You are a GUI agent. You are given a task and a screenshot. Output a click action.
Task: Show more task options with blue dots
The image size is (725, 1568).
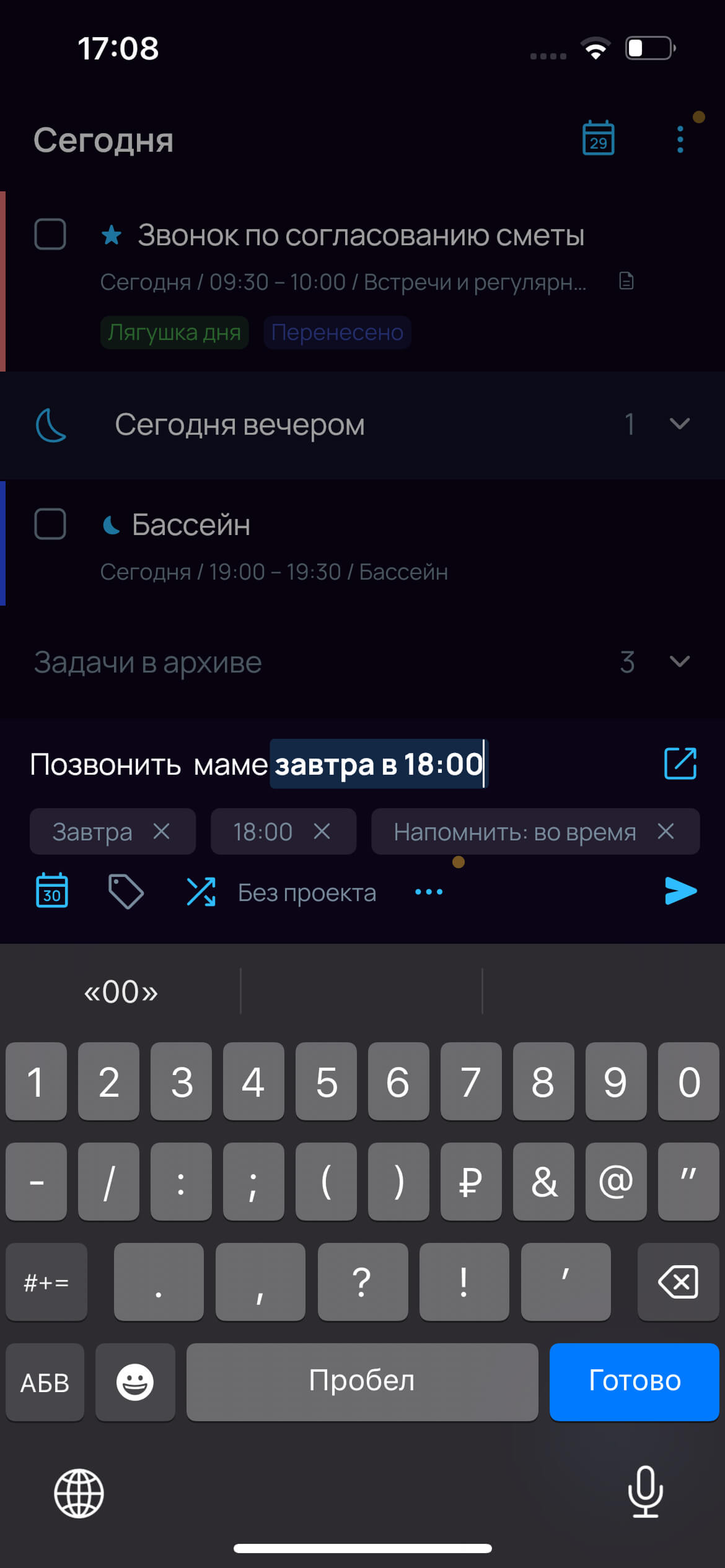429,892
